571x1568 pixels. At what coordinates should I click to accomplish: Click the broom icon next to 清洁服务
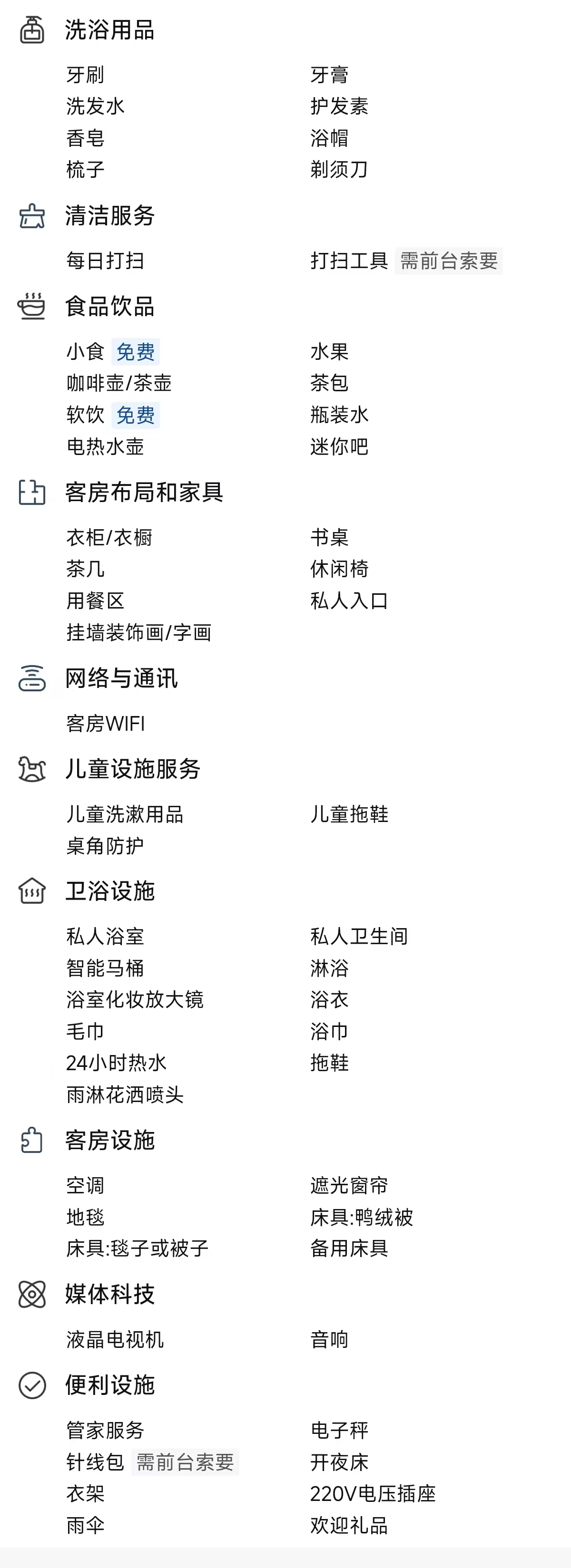pyautogui.click(x=32, y=216)
